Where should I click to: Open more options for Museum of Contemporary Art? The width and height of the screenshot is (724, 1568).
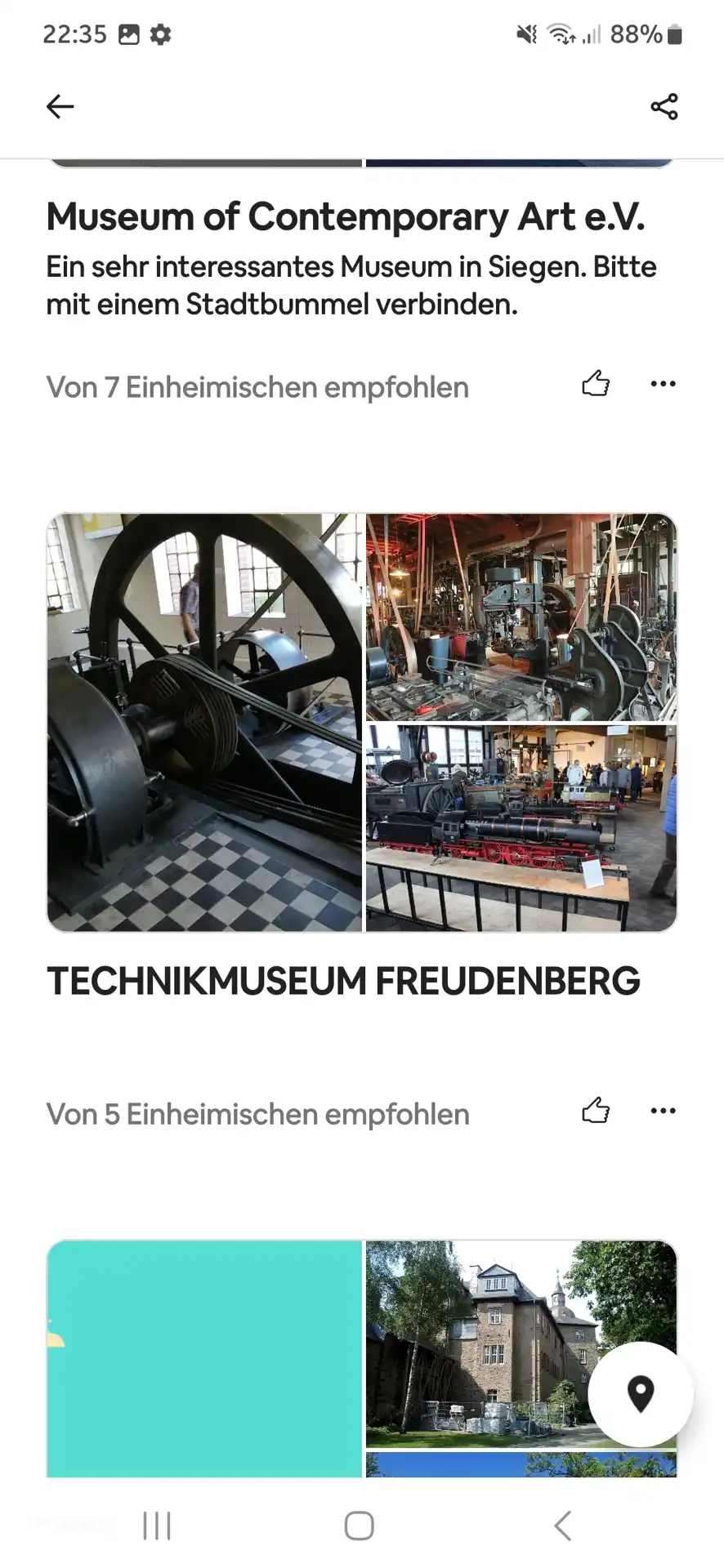click(663, 383)
